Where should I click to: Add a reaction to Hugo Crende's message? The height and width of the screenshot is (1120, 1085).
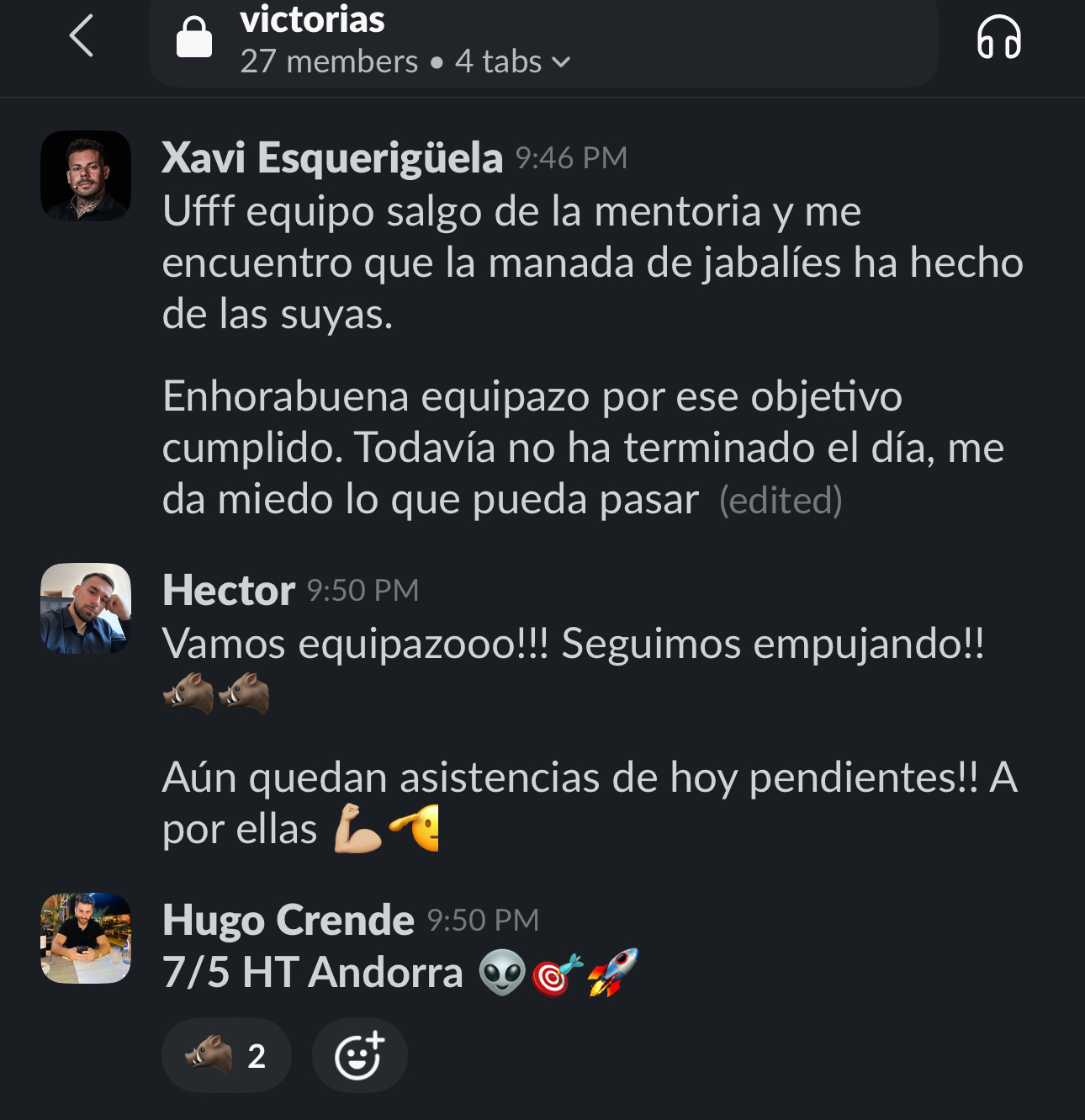[x=359, y=1055]
